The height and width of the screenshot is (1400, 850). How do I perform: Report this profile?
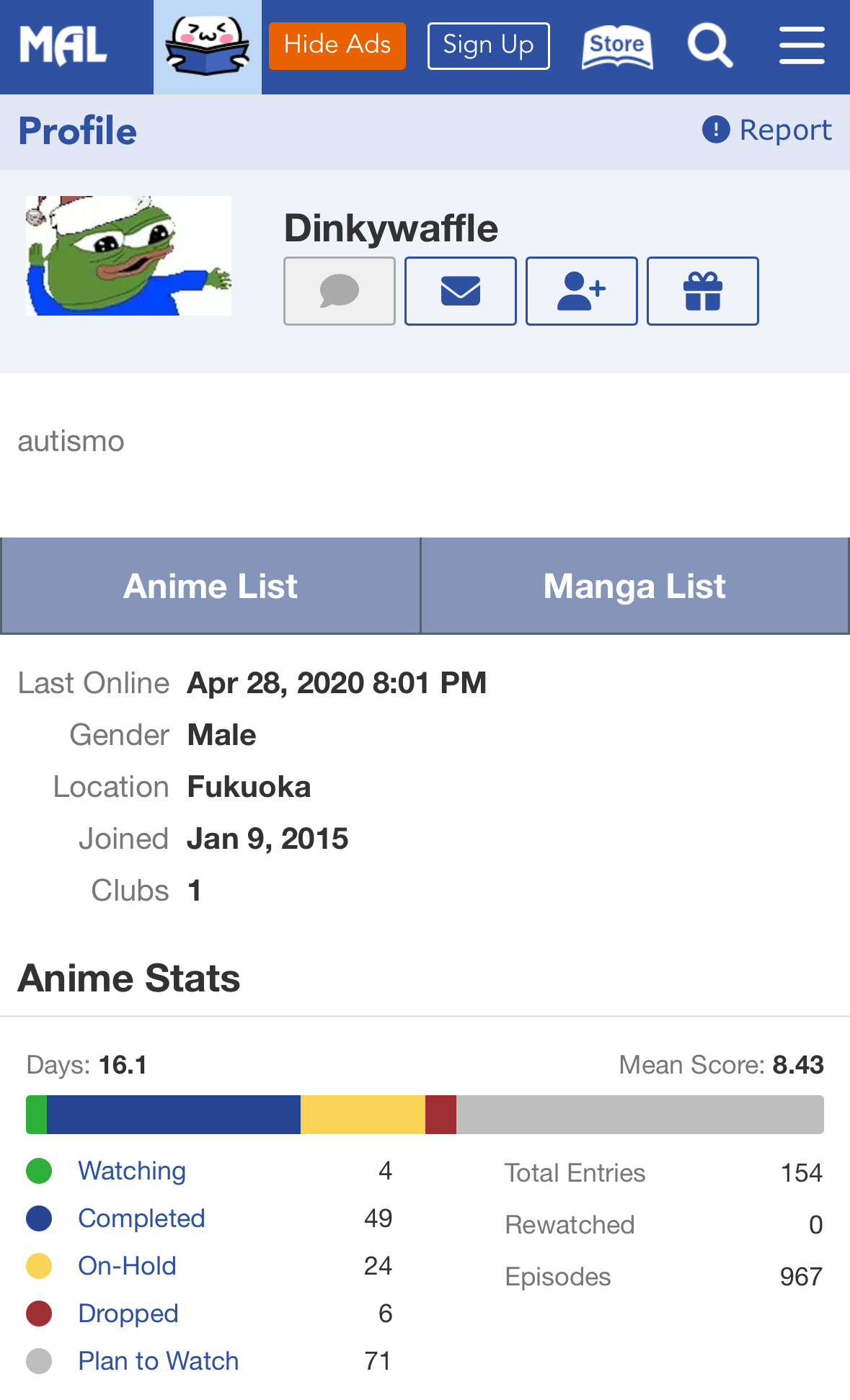click(767, 130)
